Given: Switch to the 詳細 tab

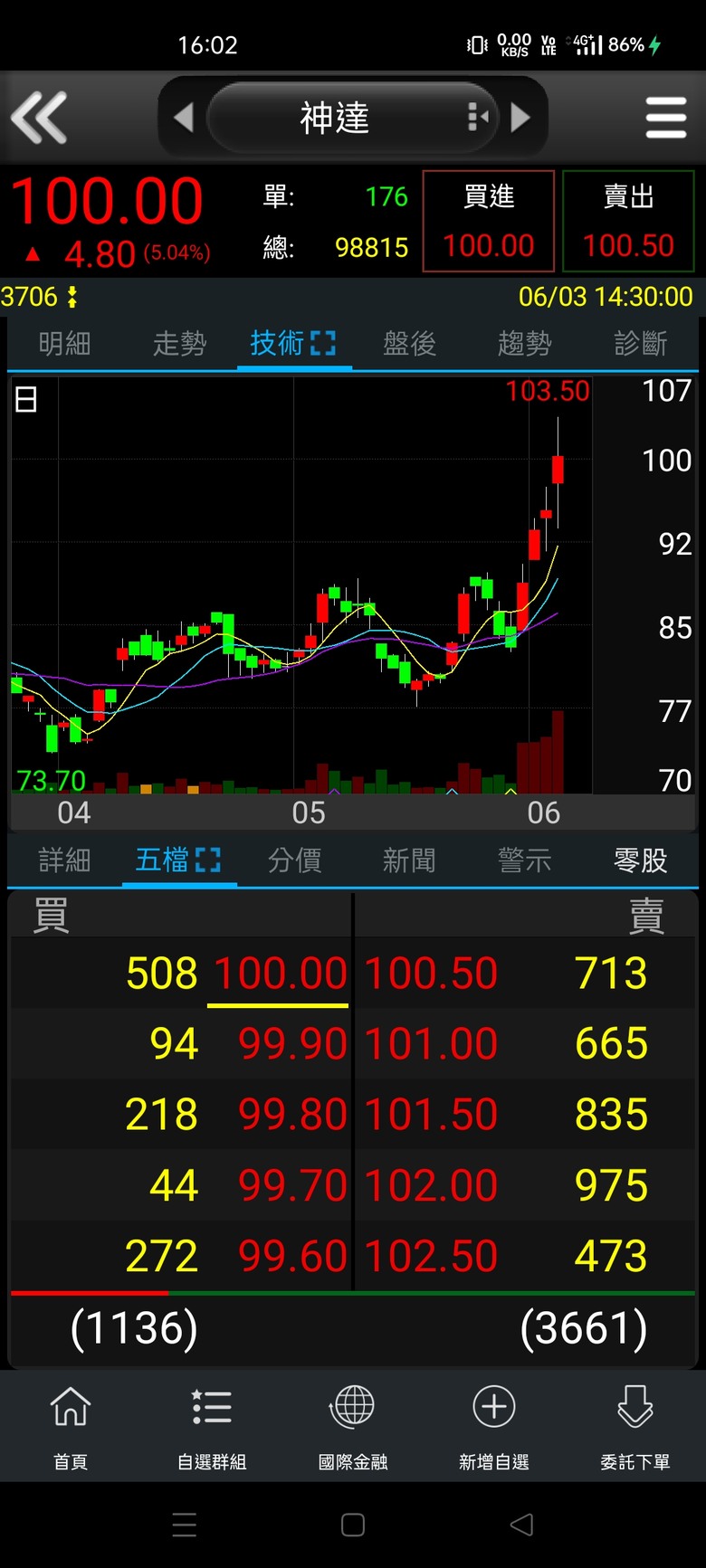Looking at the screenshot, I should click(x=64, y=860).
